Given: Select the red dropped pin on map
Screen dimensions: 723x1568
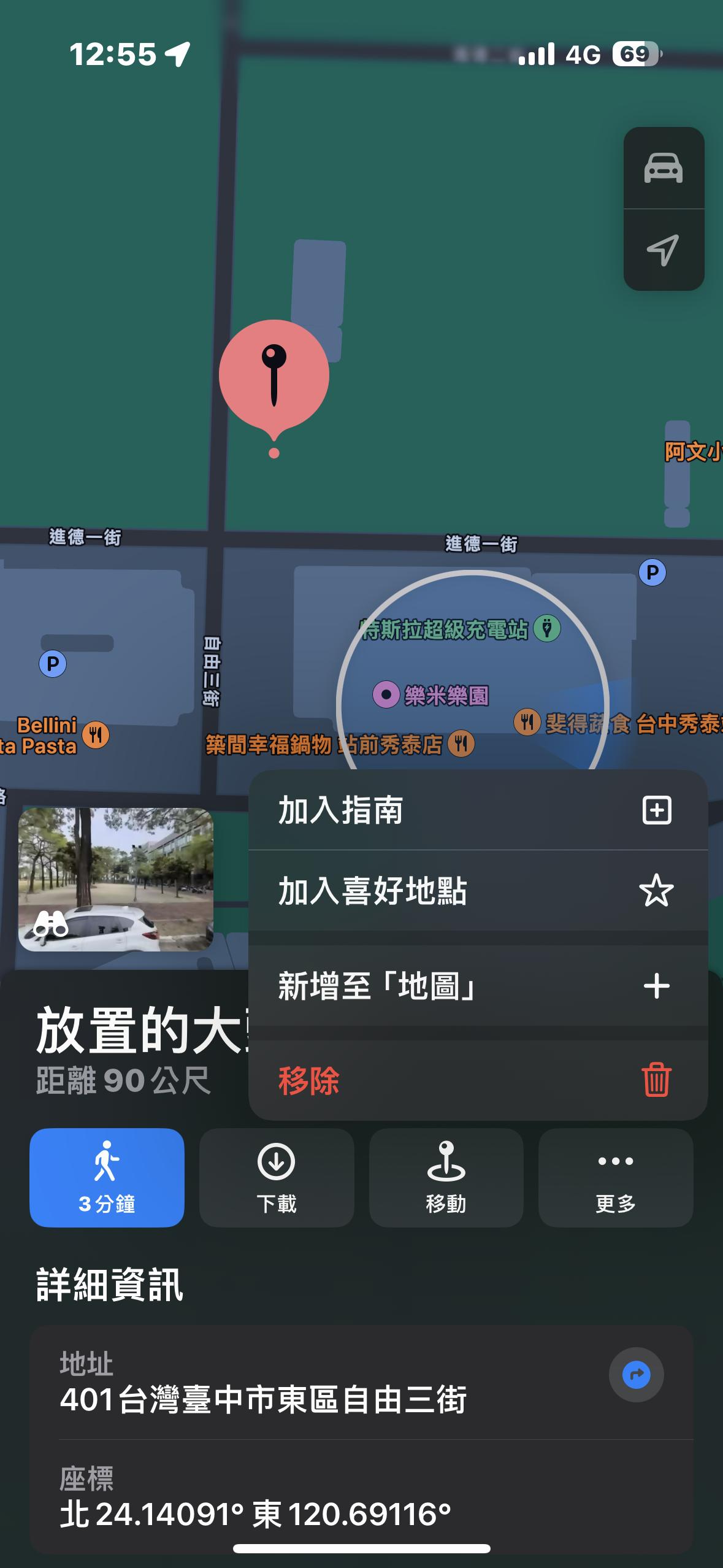Looking at the screenshot, I should [274, 375].
